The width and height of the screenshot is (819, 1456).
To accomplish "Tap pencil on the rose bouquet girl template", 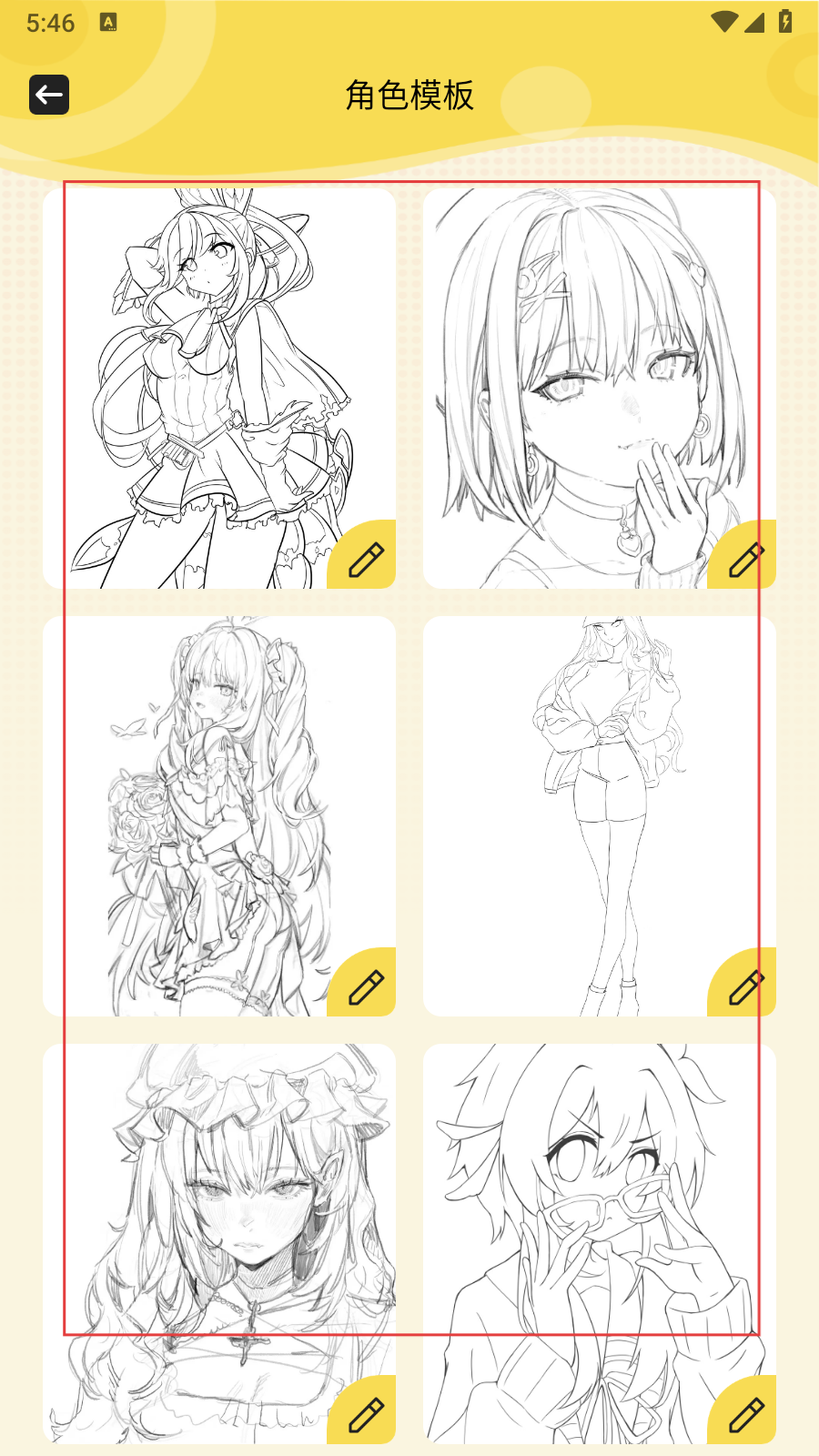I will tap(366, 987).
